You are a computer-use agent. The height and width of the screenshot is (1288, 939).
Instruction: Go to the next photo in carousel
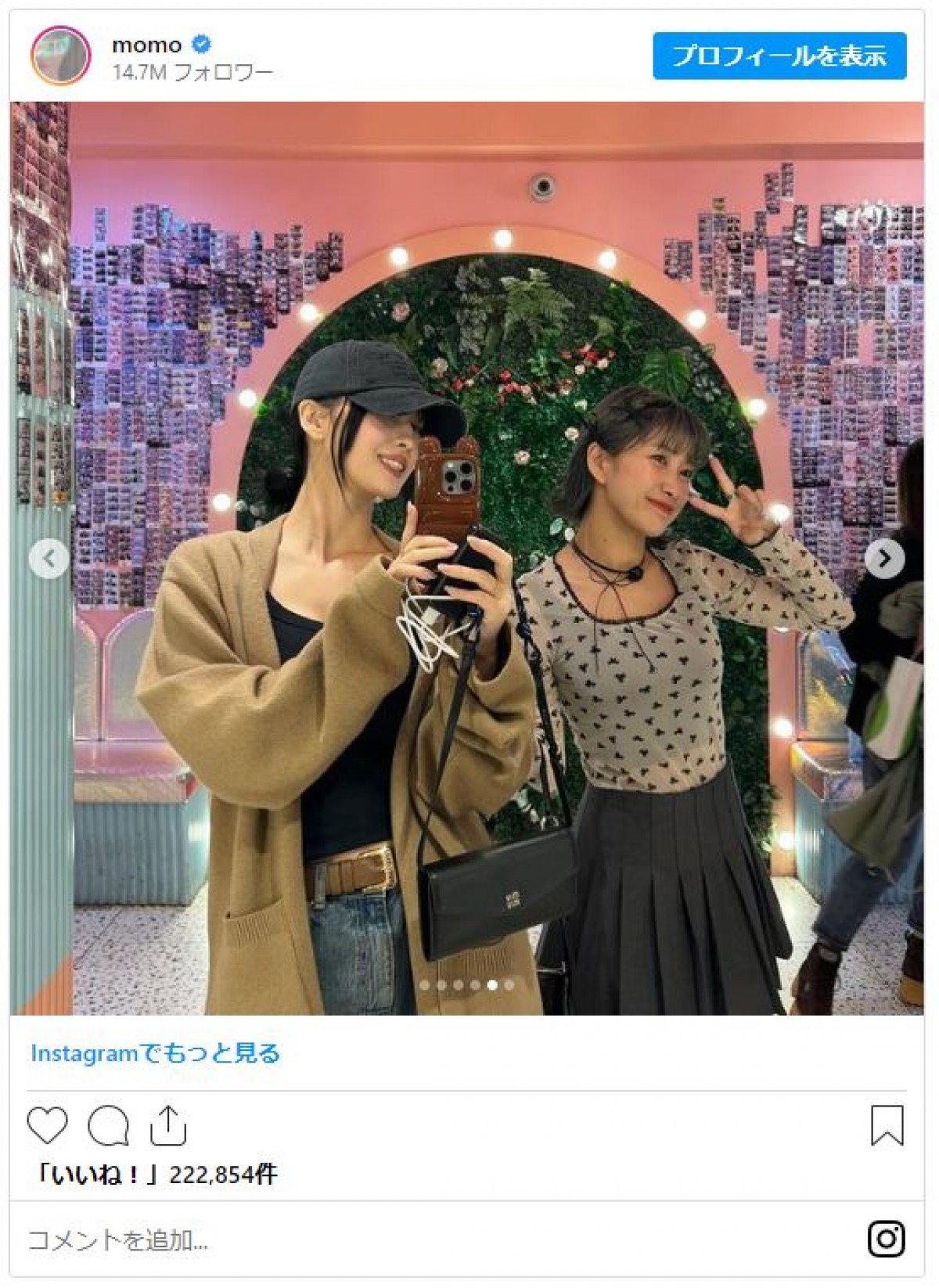[884, 559]
